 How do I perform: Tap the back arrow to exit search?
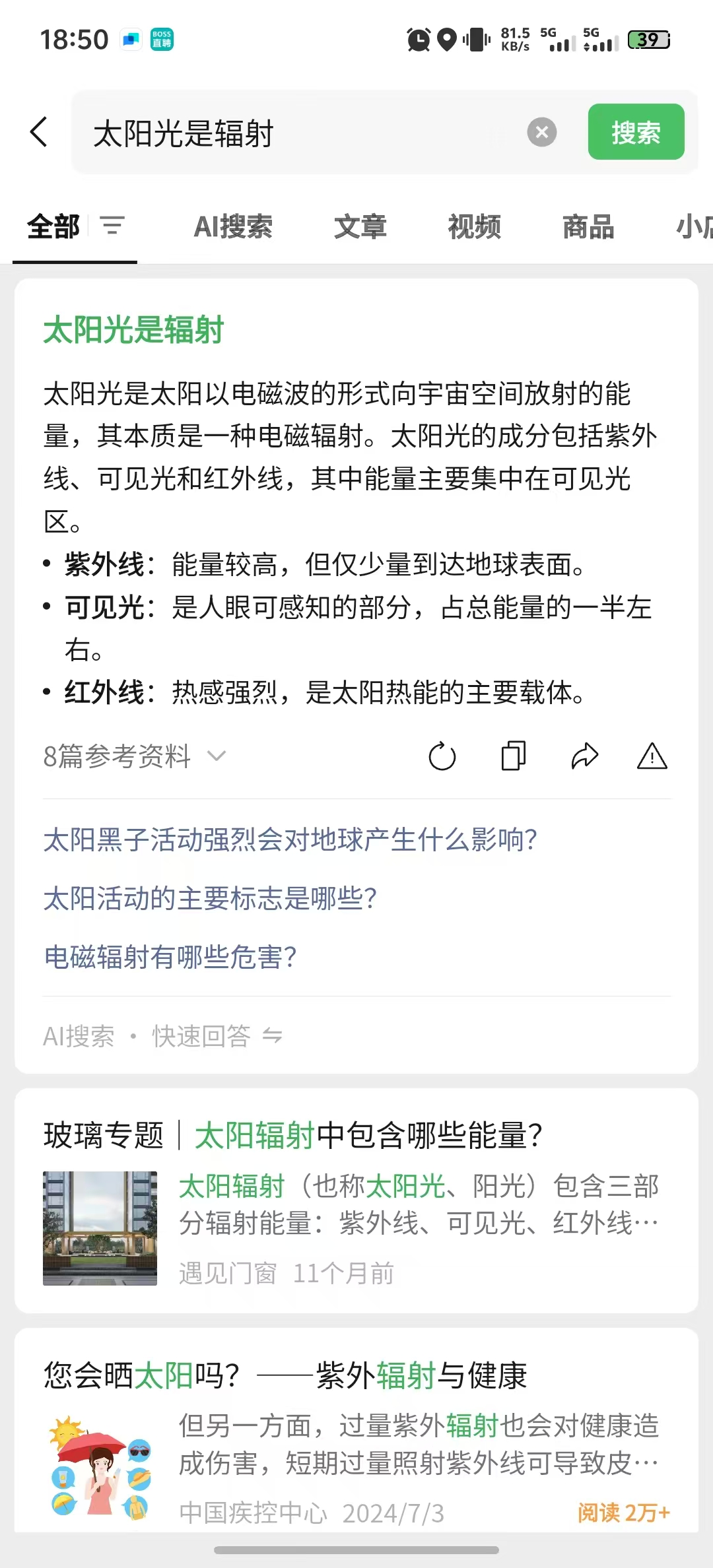click(38, 131)
